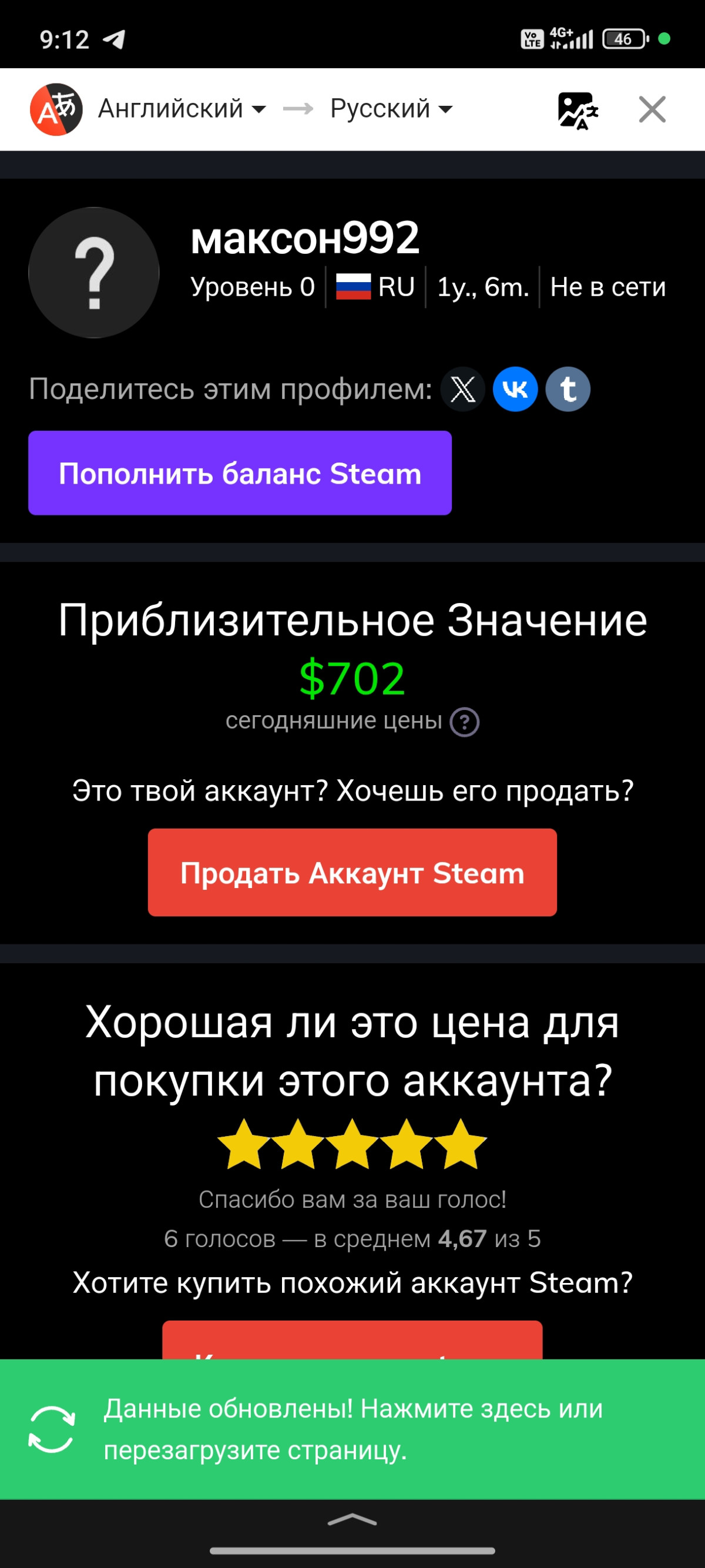Open the target language dropdown Русский
The image size is (705, 1568).
coord(391,109)
